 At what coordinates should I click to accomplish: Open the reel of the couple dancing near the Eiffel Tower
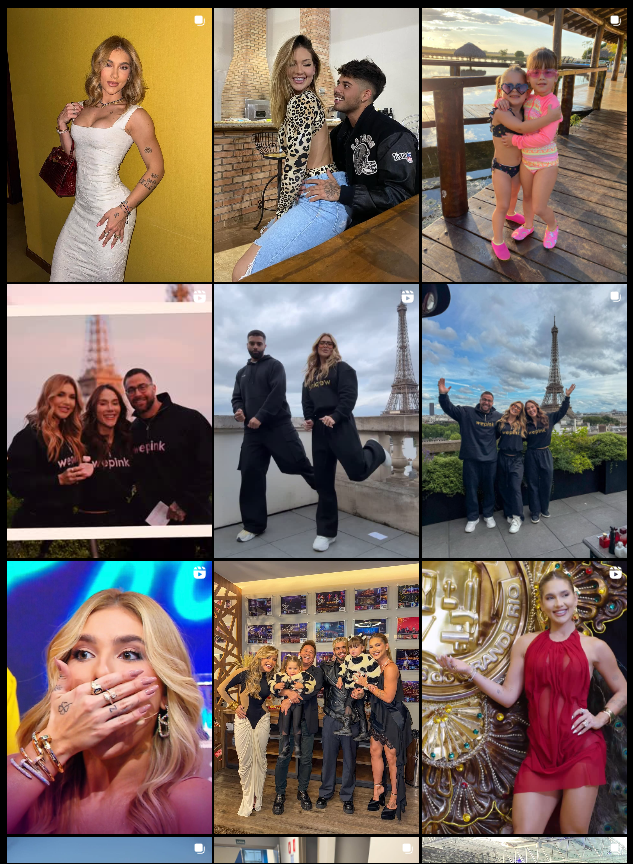coord(316,421)
